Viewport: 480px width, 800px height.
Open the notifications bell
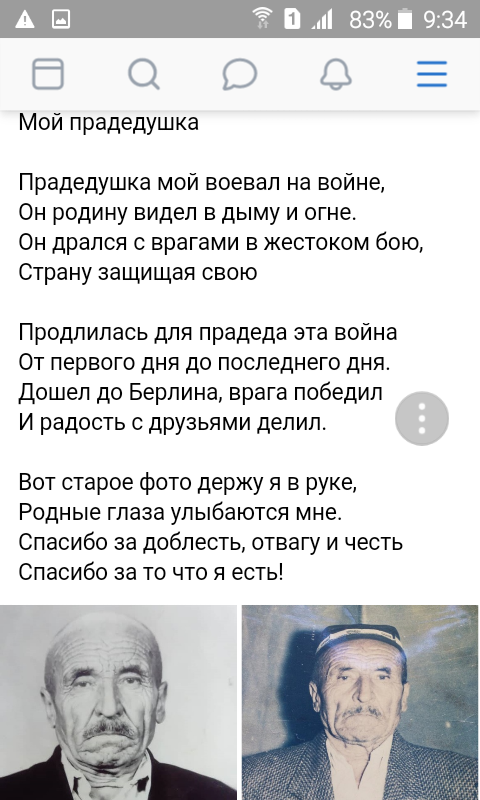pyautogui.click(x=336, y=74)
